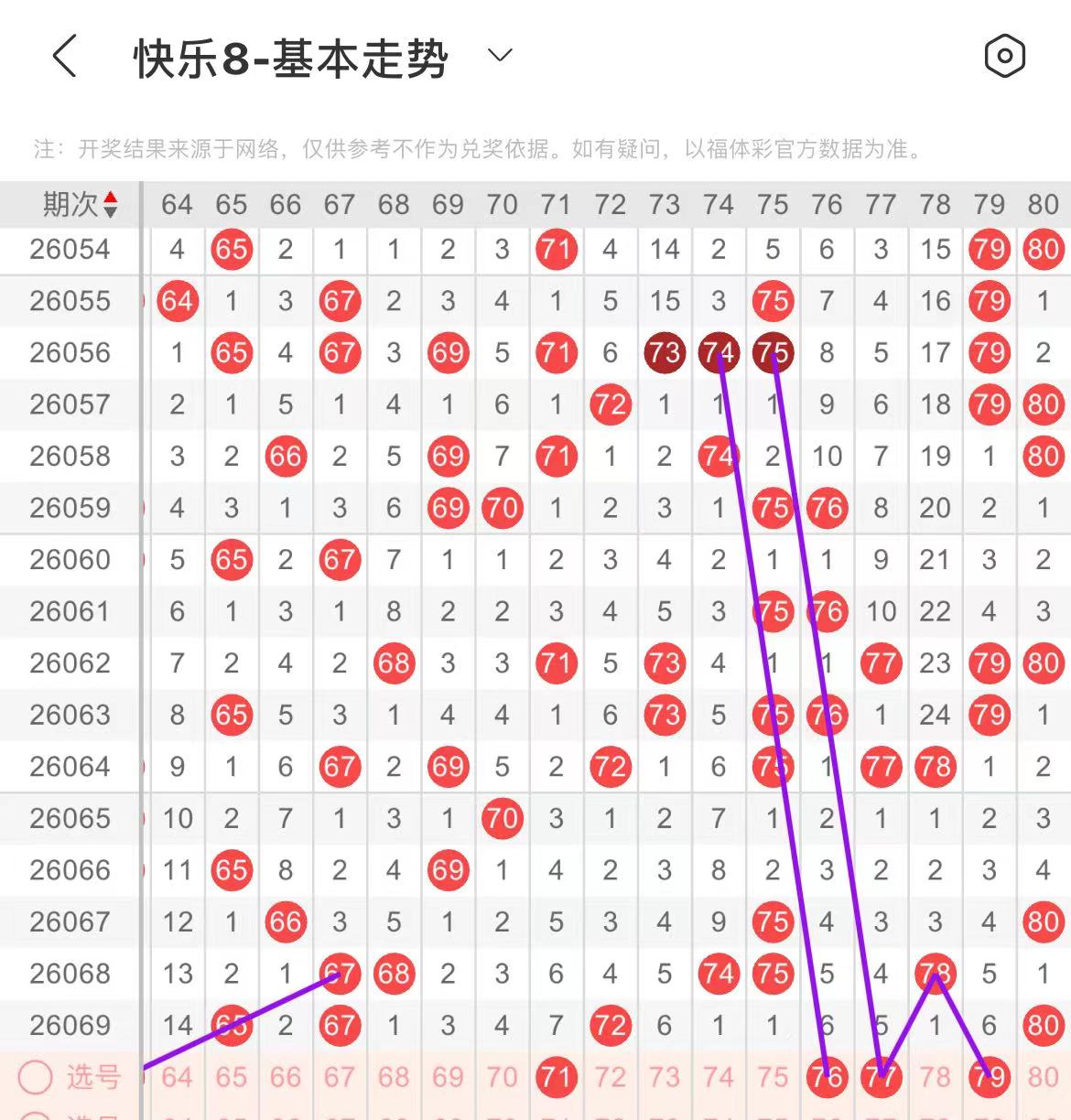Expand the 快乐8-基本走势 chart type dropdown
The image size is (1071, 1120).
tap(500, 57)
